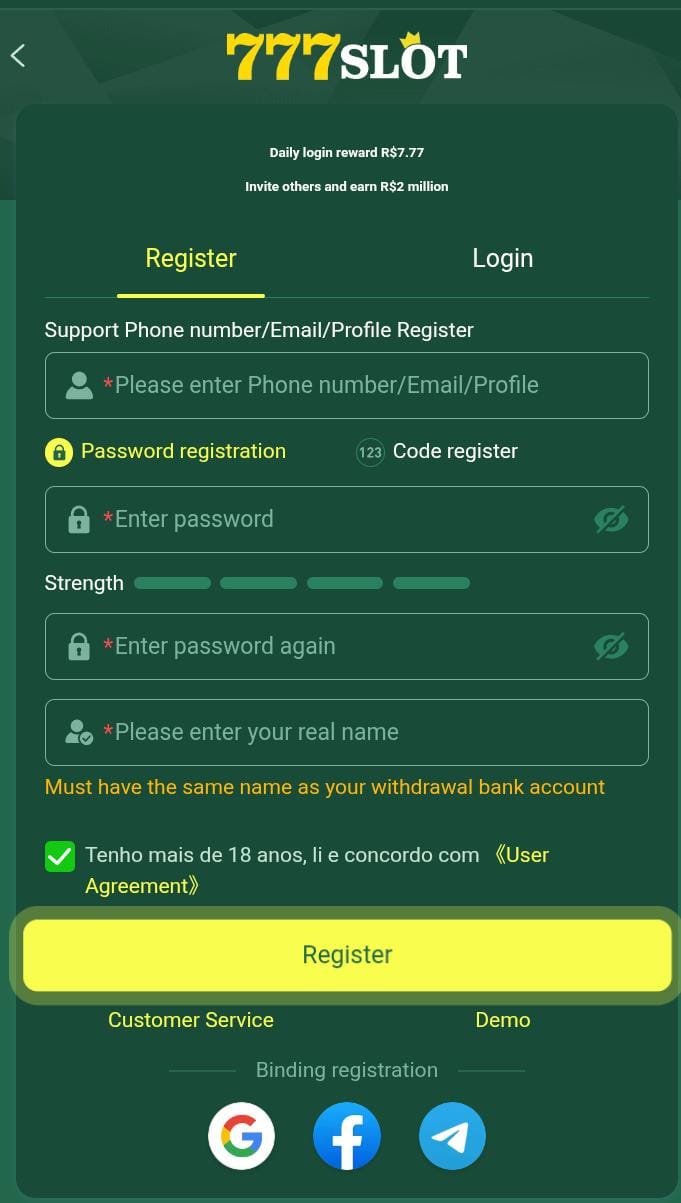Show password in Enter password field
Screen dimensions: 681x1203
pos(611,519)
